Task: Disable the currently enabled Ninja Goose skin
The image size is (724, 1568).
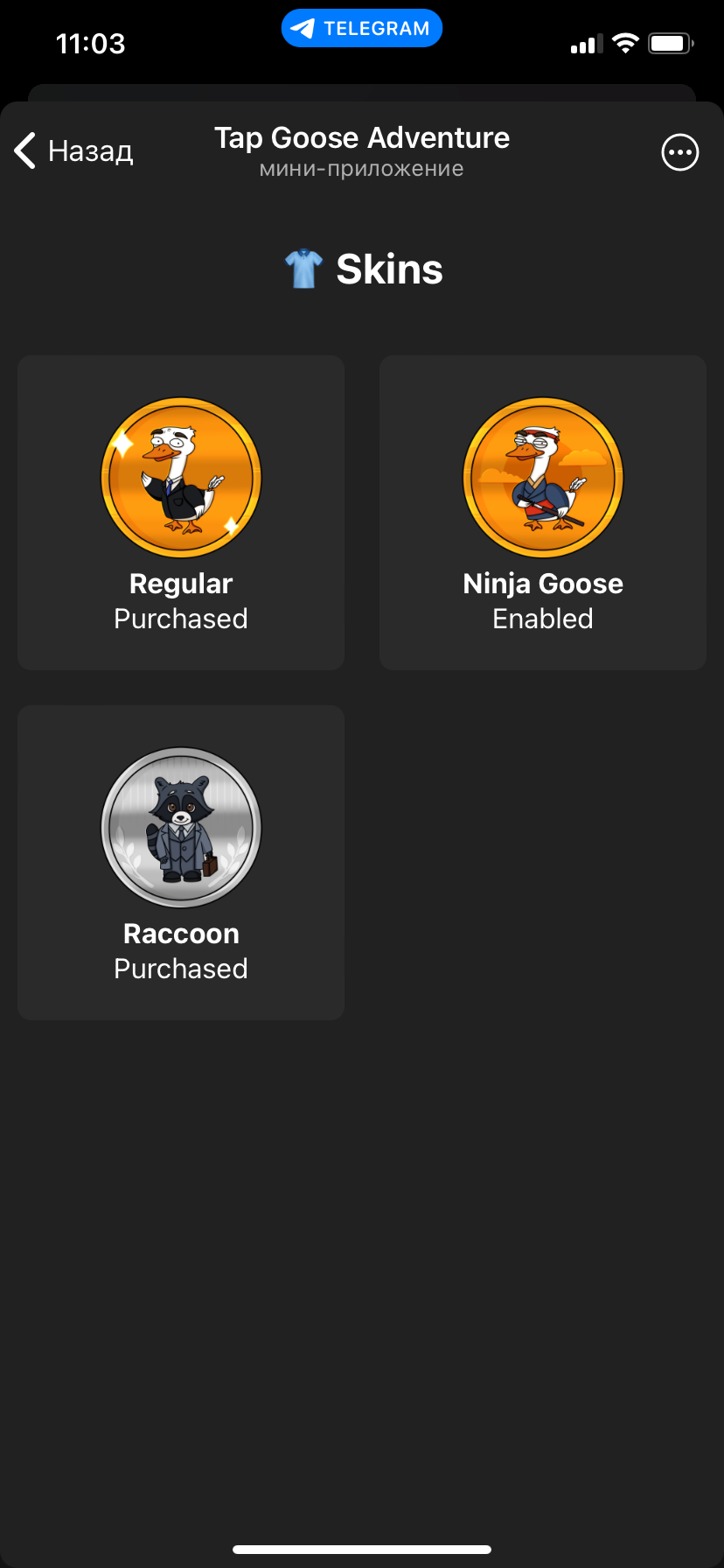Action: click(x=542, y=513)
